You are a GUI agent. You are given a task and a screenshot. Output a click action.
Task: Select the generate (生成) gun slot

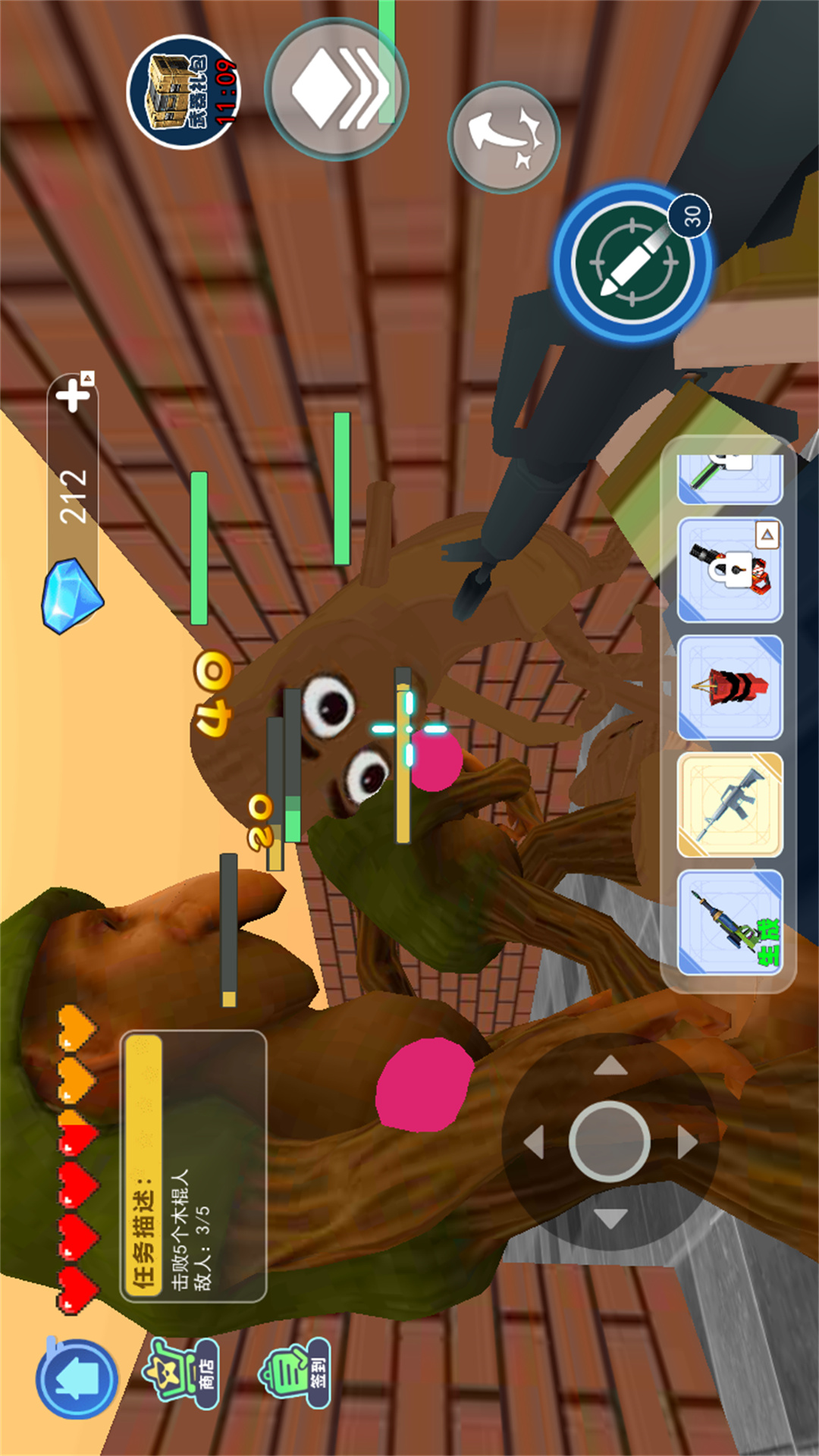730,923
